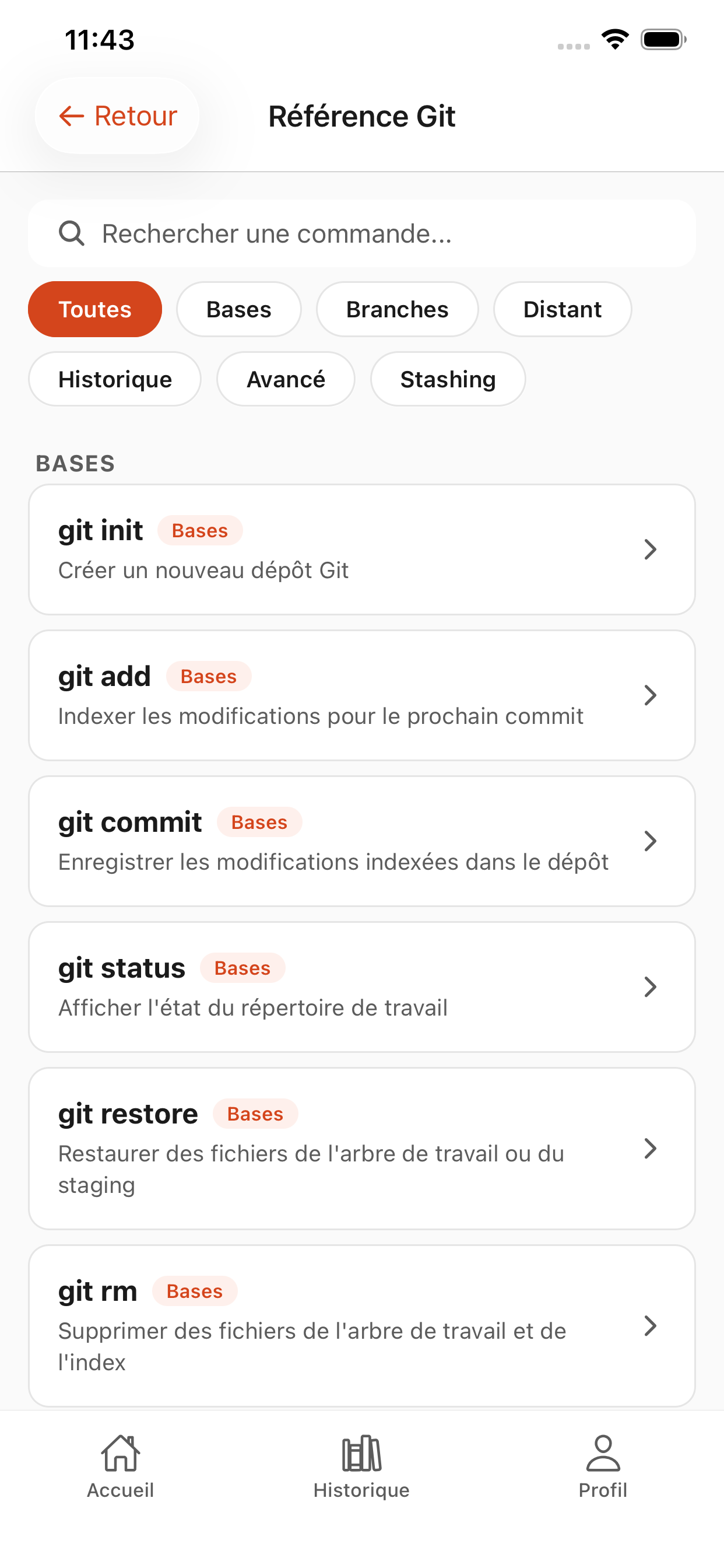Open git init details via its chevron

(x=651, y=549)
